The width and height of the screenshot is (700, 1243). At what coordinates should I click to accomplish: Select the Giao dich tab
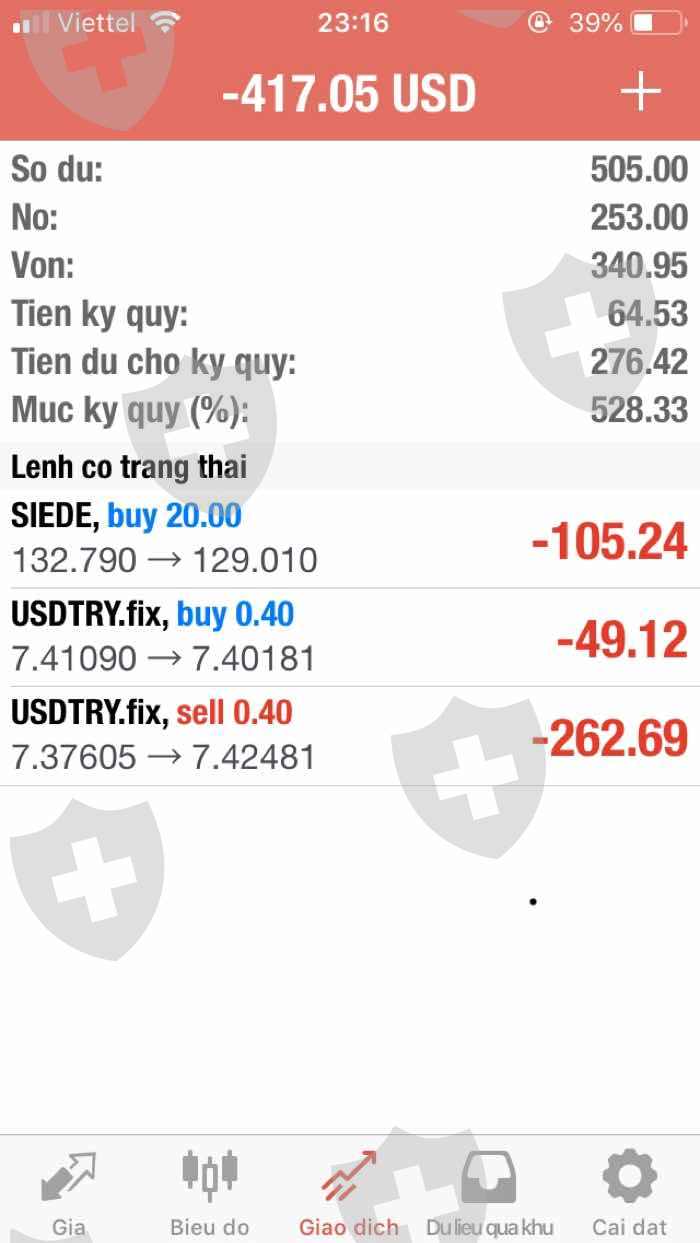349,1192
